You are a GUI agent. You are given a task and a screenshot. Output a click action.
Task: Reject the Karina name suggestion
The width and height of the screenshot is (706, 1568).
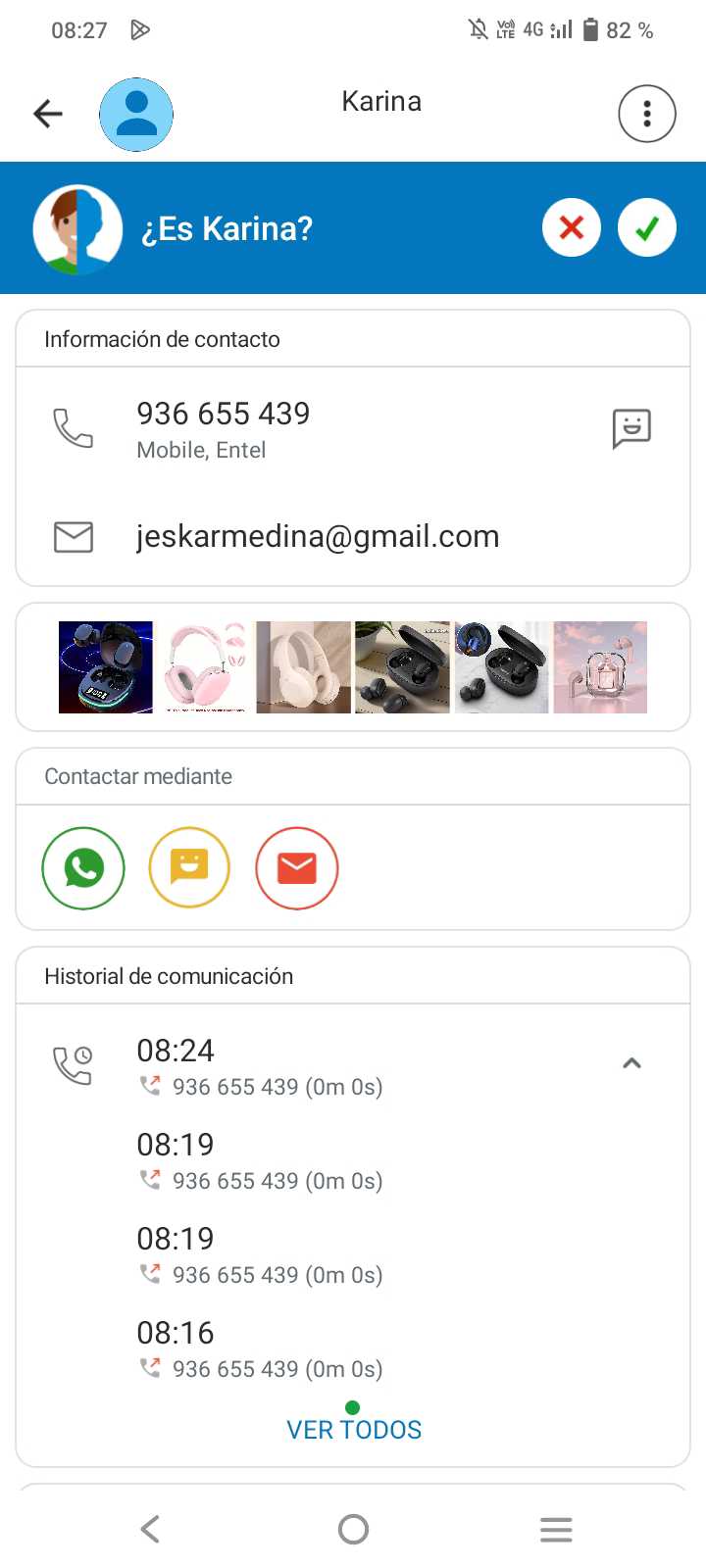[571, 227]
